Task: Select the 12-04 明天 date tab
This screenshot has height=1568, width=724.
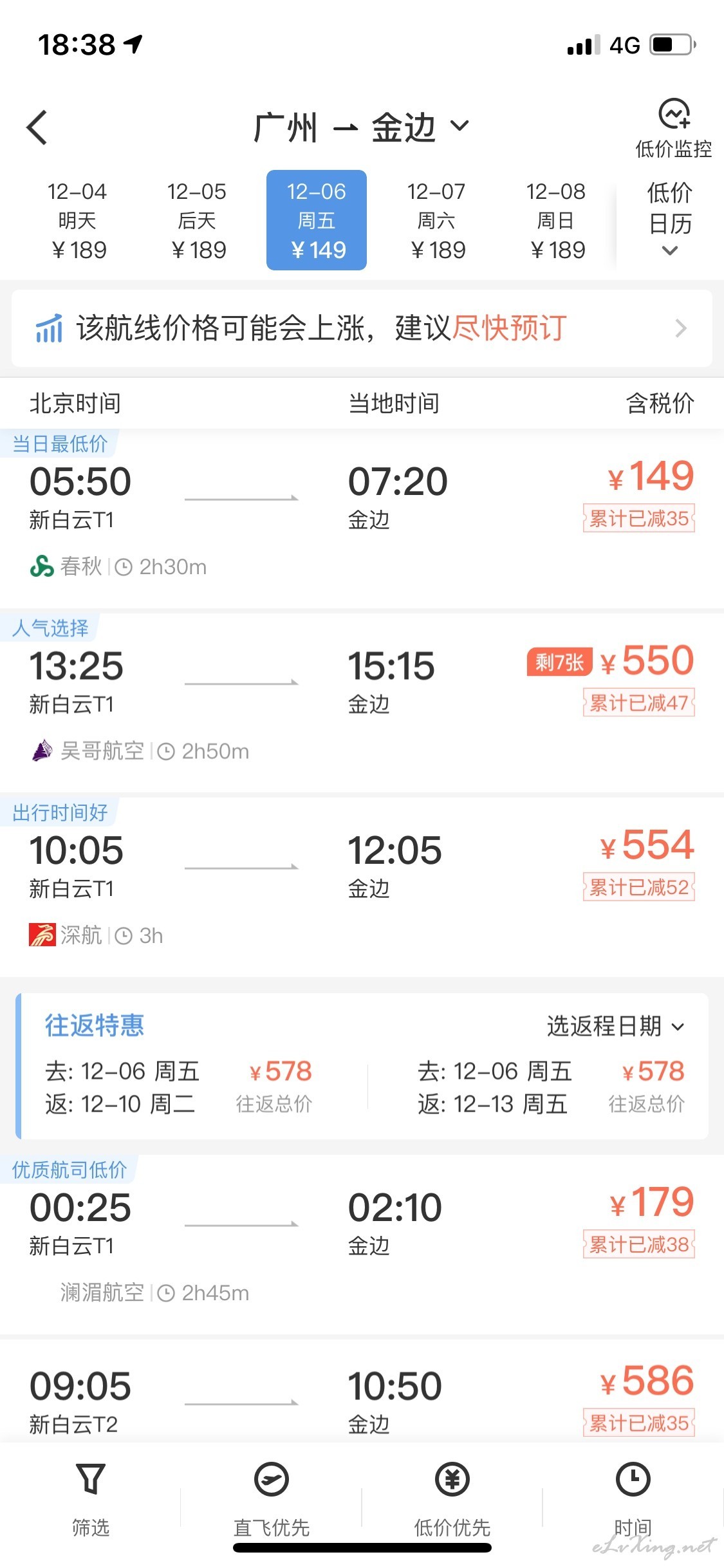Action: tap(77, 220)
